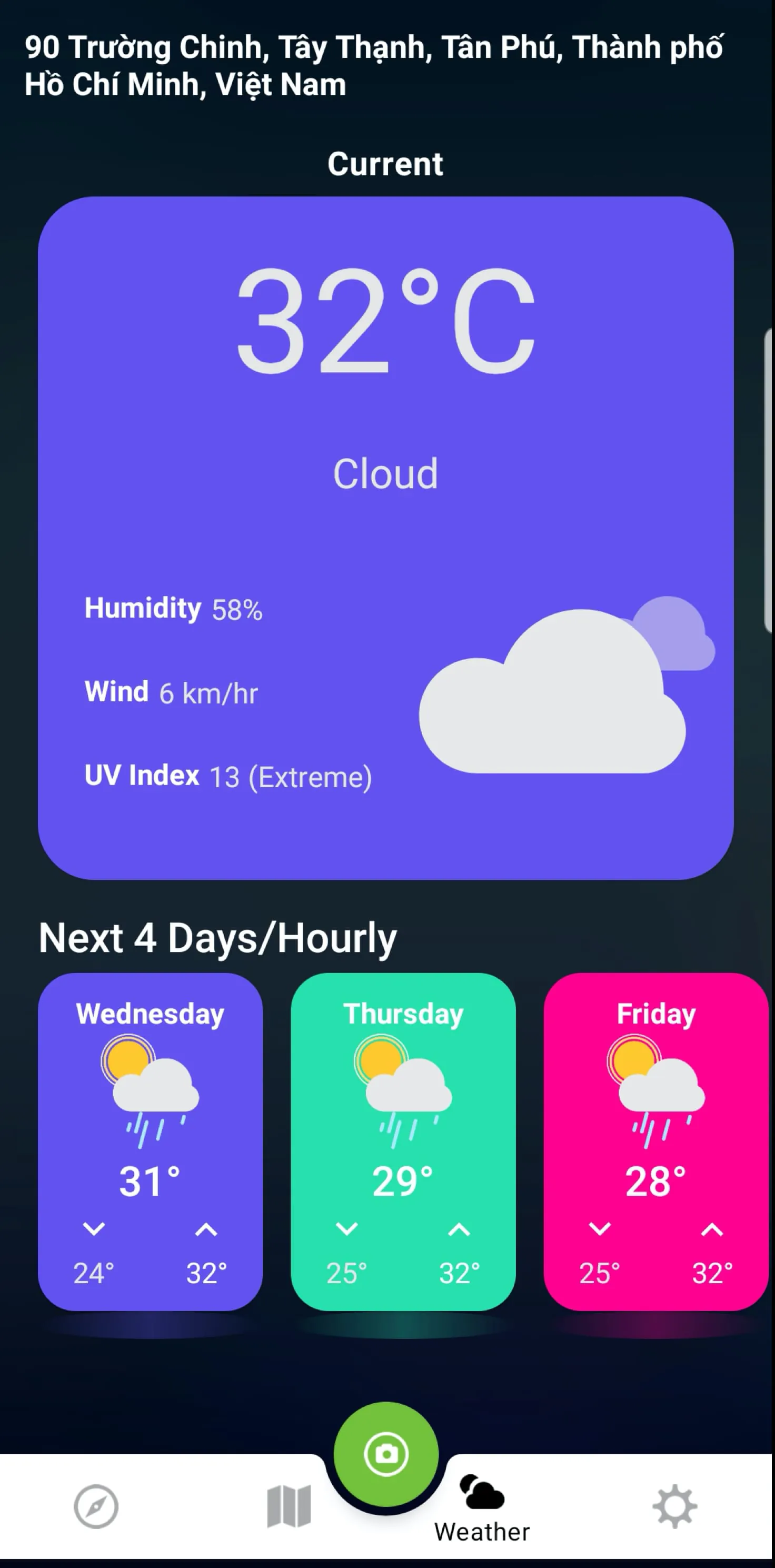Open the compass tab

click(96, 1506)
